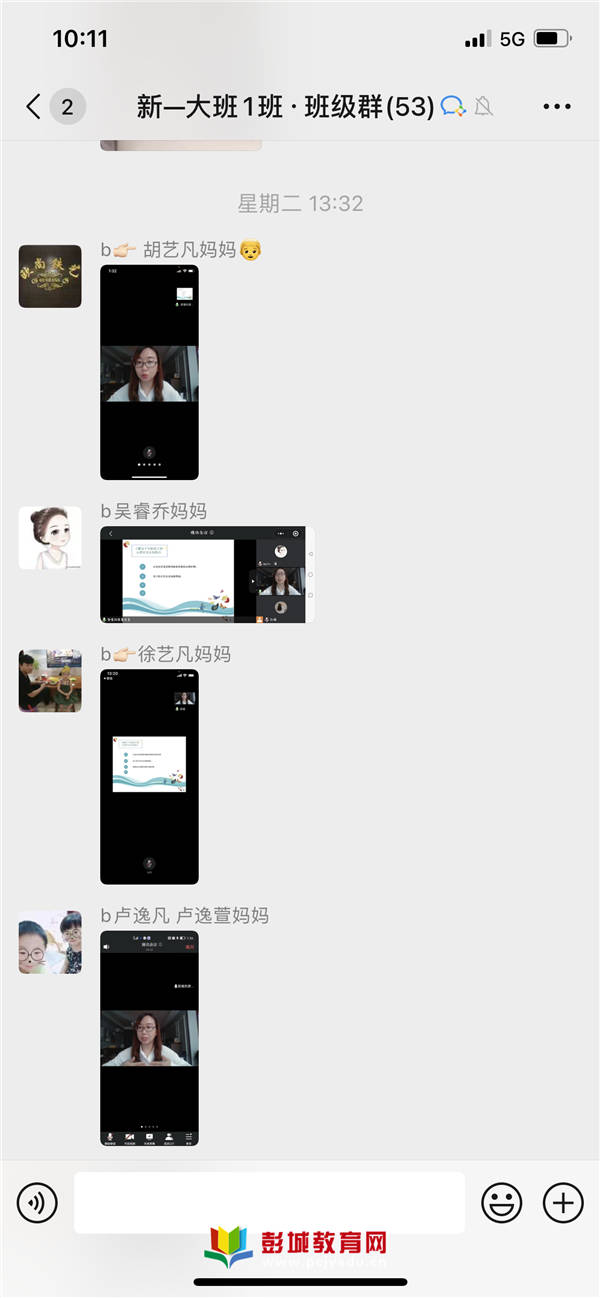Open the group chat overflow menu

pos(556,107)
